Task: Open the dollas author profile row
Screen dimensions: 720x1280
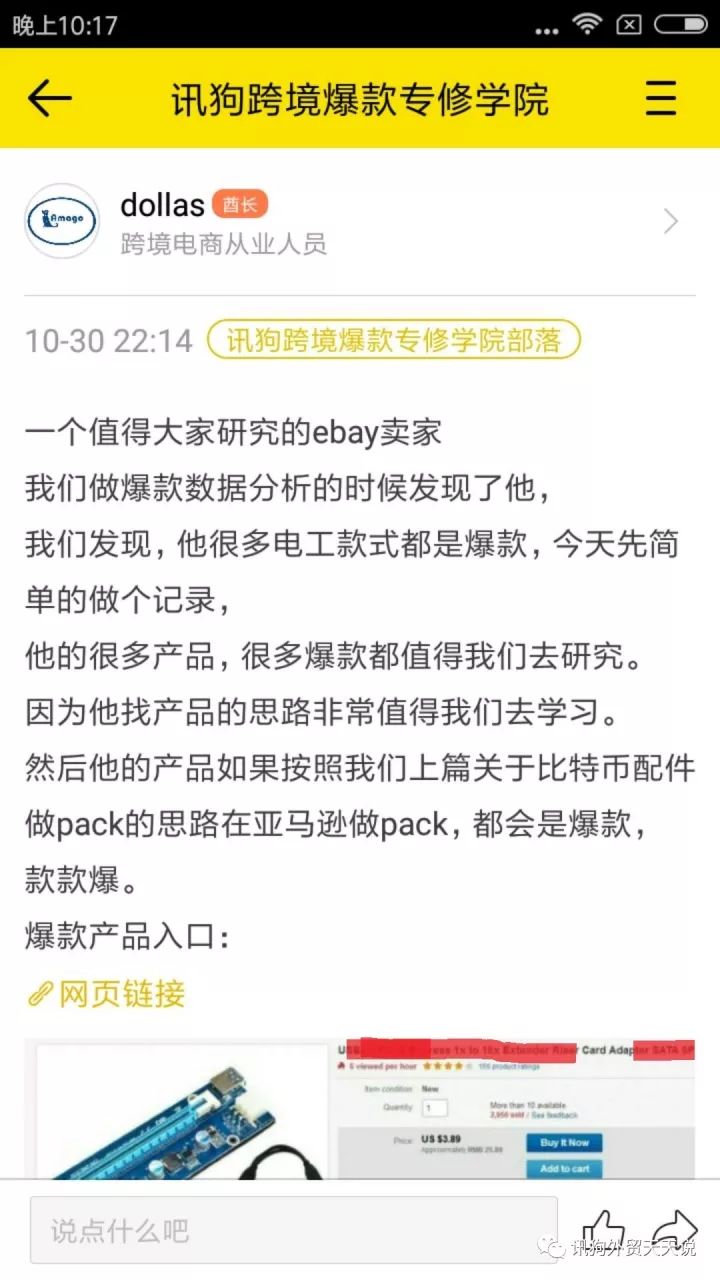Action: pyautogui.click(x=360, y=221)
